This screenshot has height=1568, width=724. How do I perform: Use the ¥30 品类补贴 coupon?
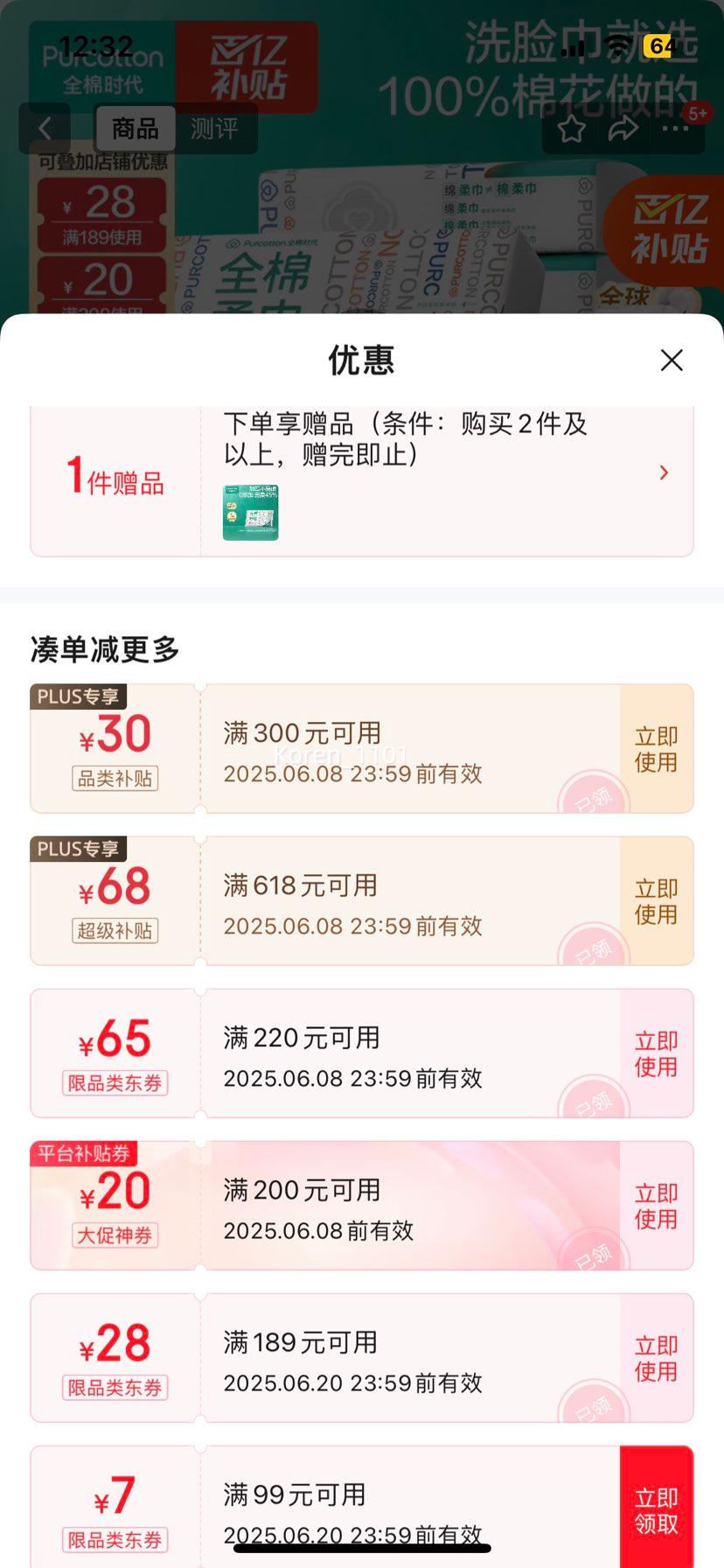[656, 749]
